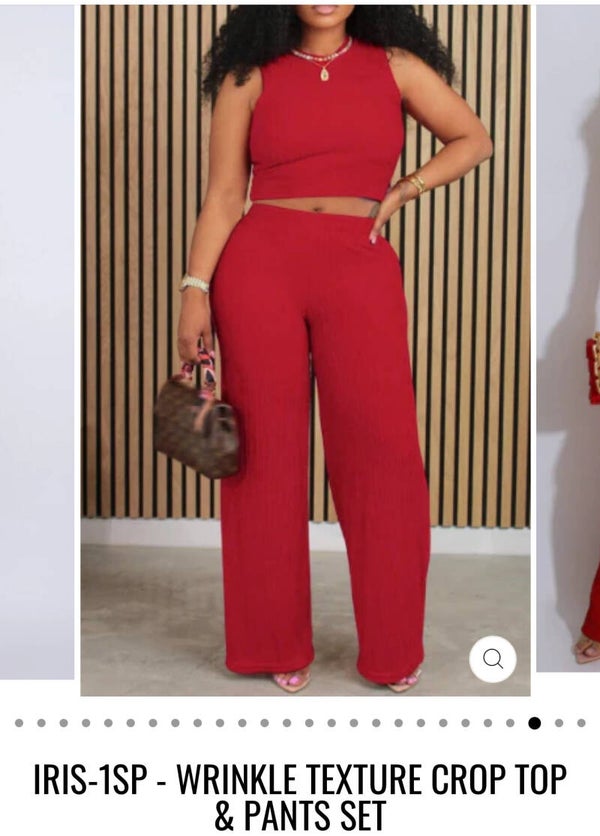Screen dimensions: 600x836
Task: Jump to the last carousel page dot
Action: pos(581,723)
